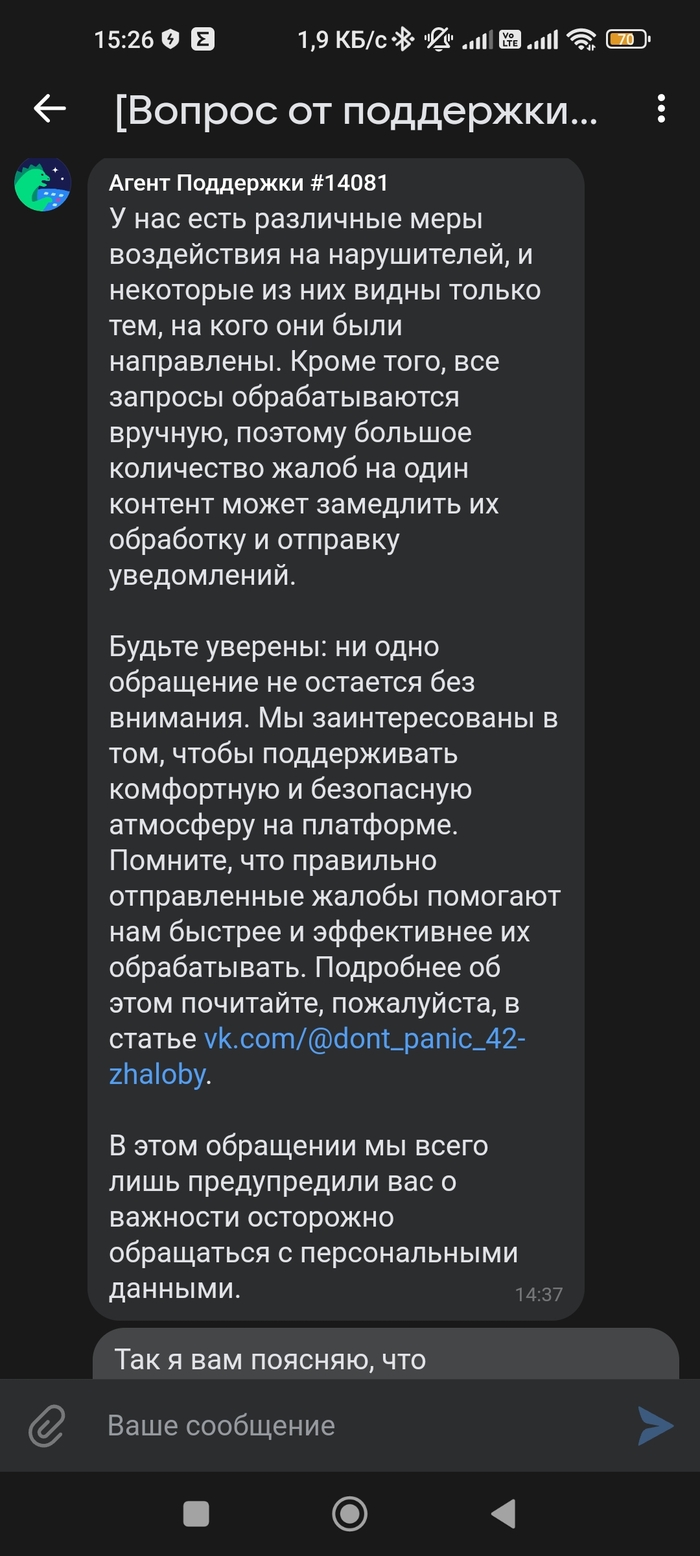Open recent apps with the square button

[197, 1514]
